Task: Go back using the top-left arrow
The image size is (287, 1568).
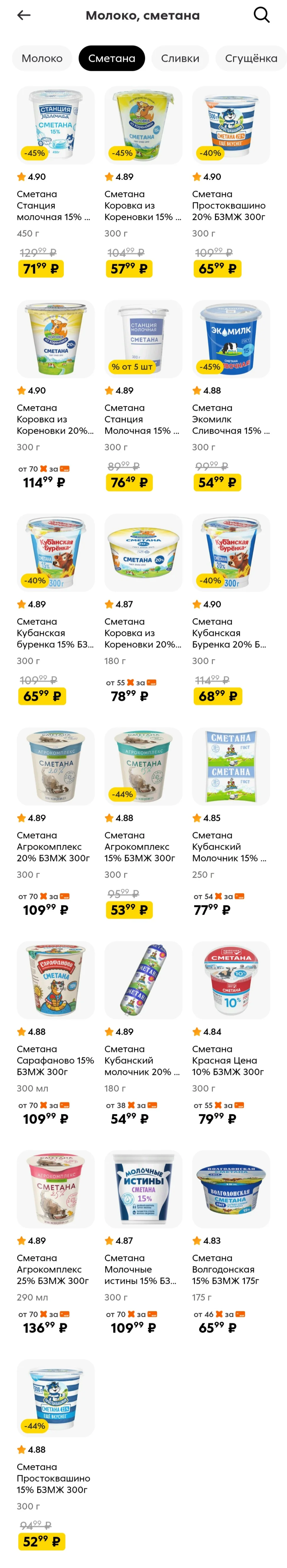Action: tap(24, 15)
